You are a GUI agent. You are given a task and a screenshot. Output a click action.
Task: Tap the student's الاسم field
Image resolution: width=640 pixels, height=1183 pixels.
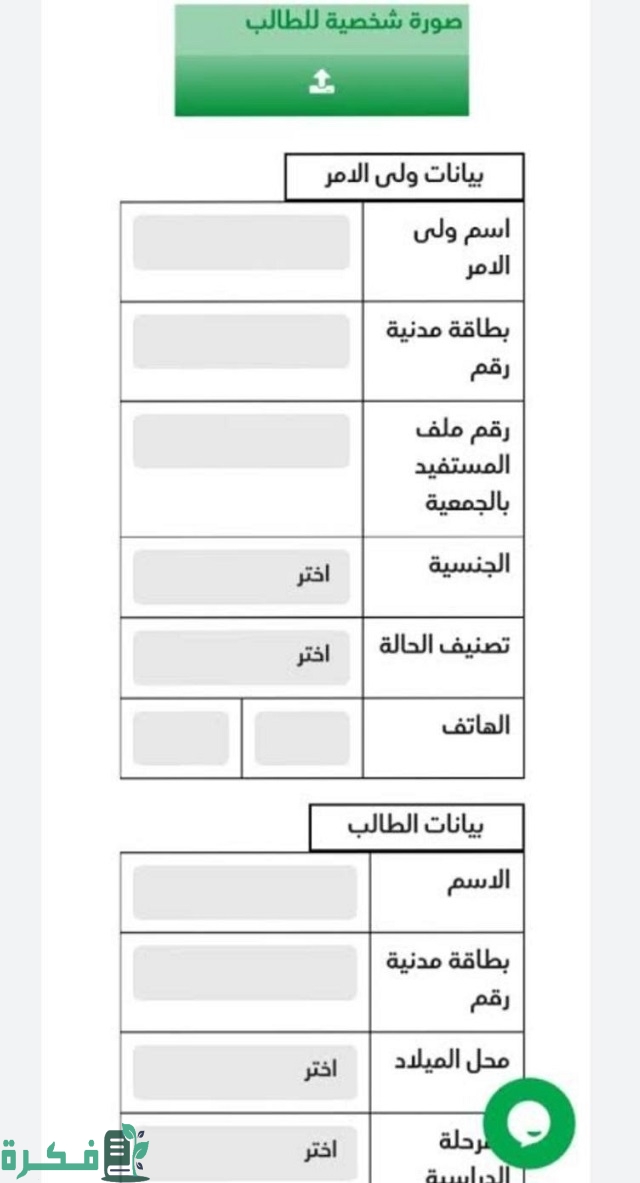coord(245,893)
